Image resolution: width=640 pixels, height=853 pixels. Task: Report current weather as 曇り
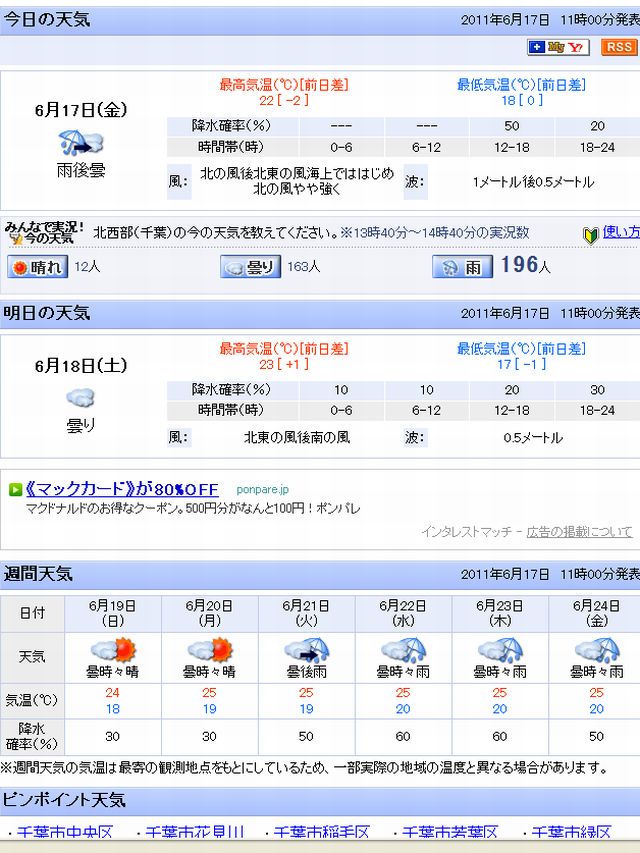(250, 267)
